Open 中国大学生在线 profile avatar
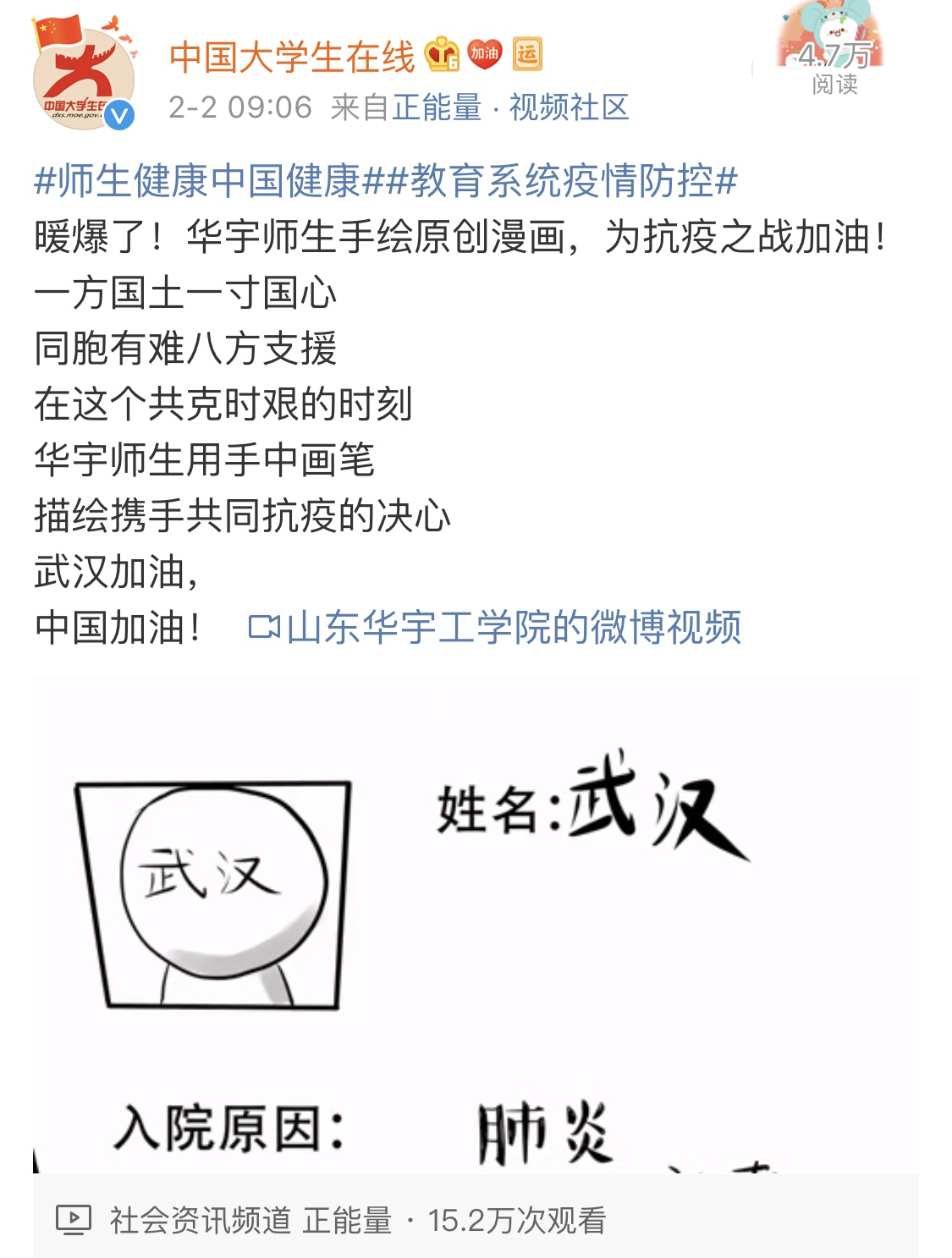The height and width of the screenshot is (1258, 952). (84, 80)
